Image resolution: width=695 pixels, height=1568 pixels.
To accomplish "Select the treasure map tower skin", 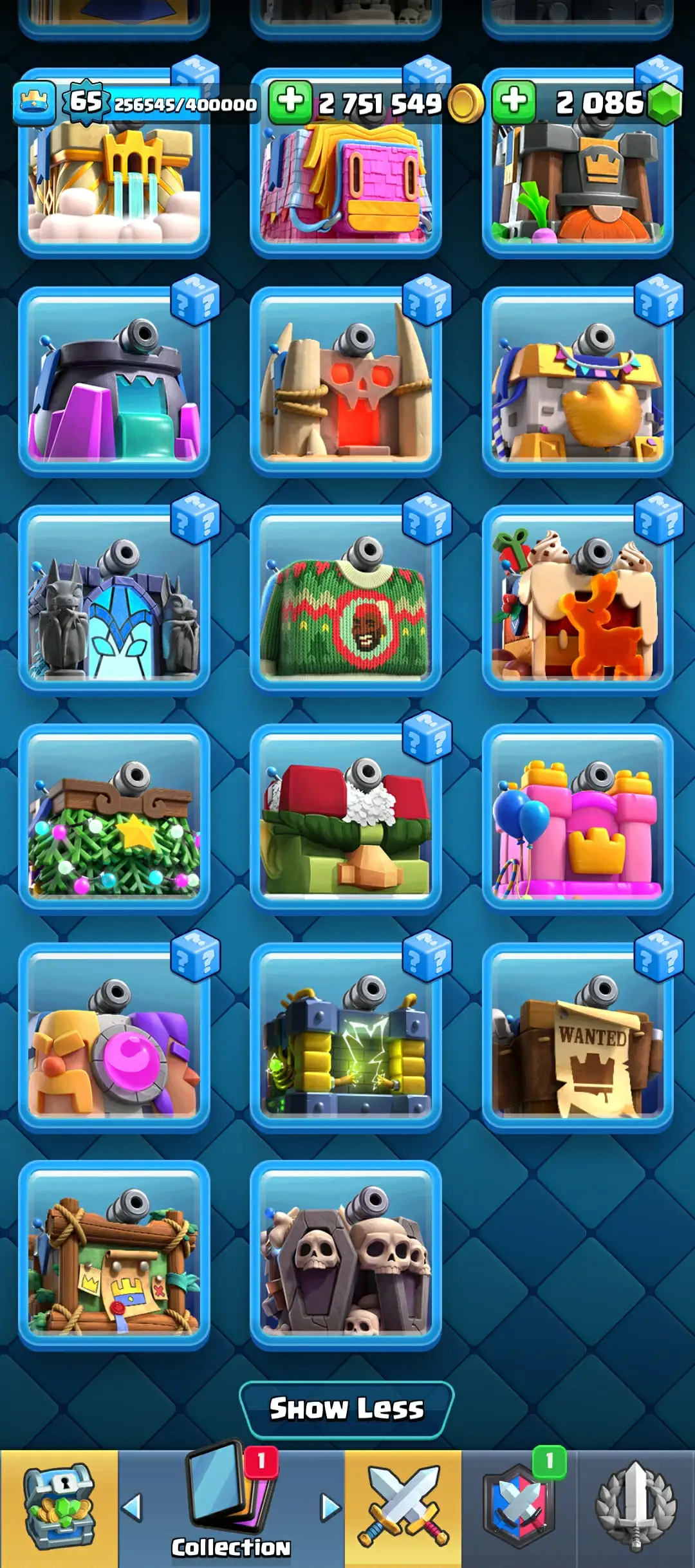I will (114, 1255).
